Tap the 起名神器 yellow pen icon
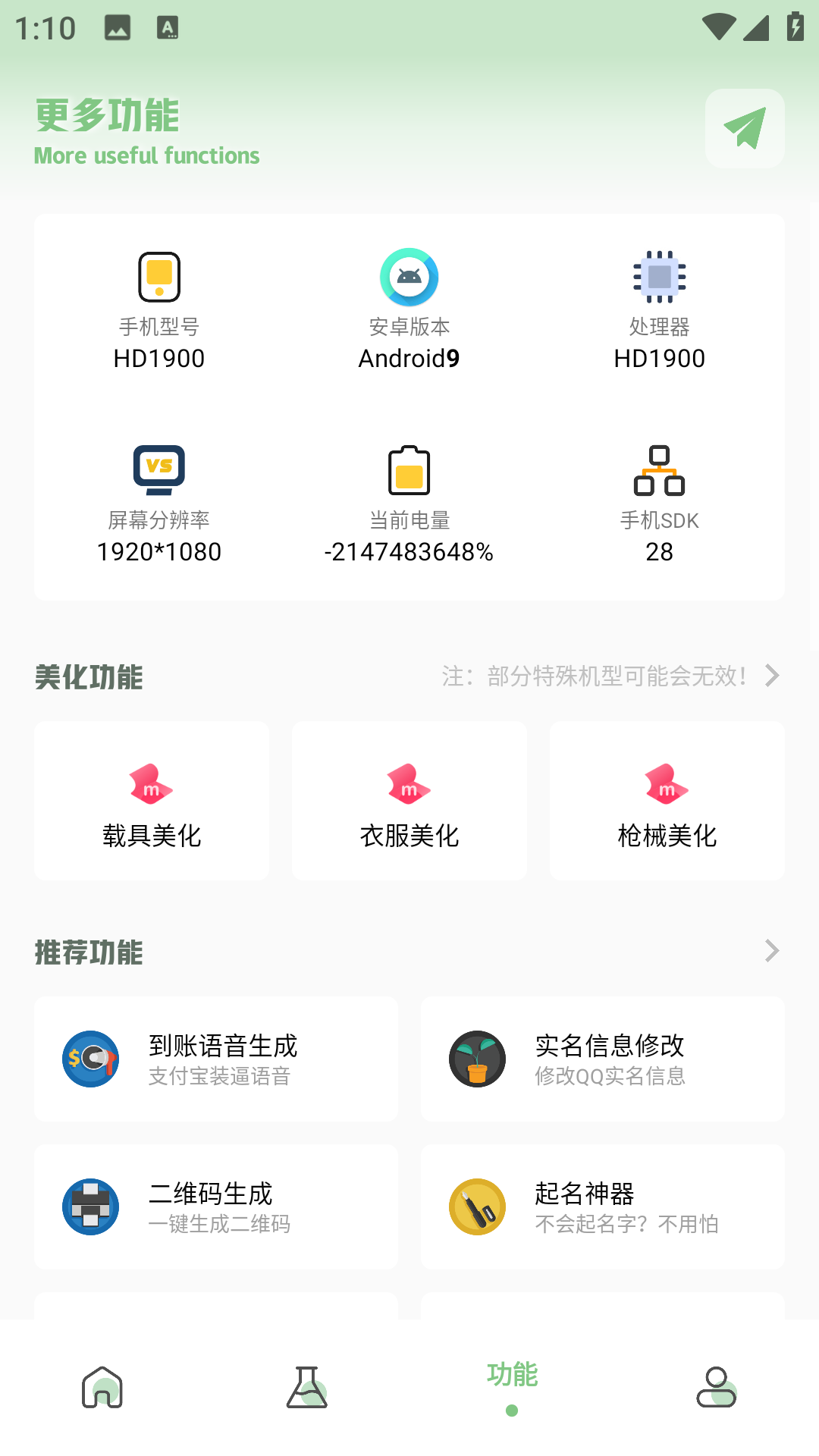The height and width of the screenshot is (1456, 819). [x=477, y=1206]
